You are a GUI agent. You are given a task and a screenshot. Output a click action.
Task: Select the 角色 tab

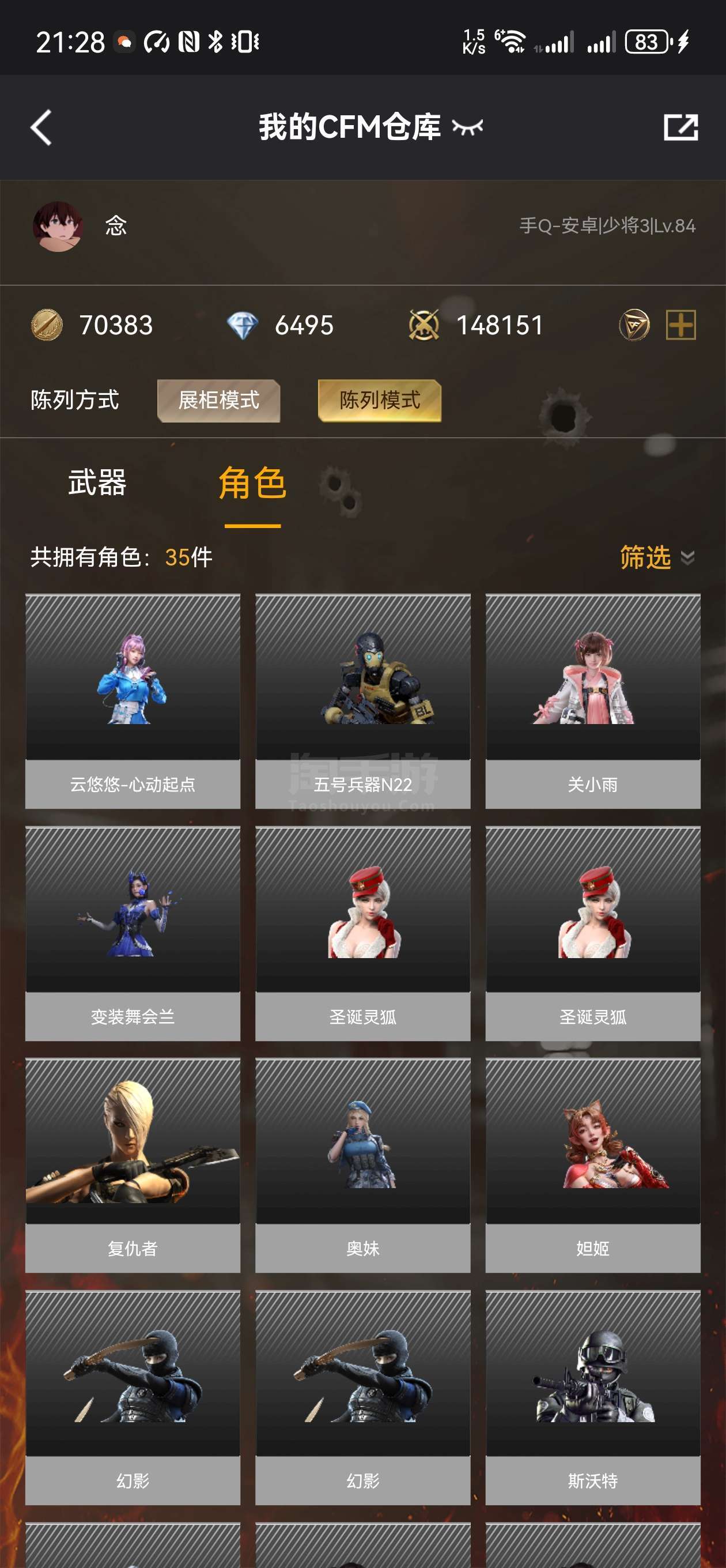pyautogui.click(x=252, y=484)
